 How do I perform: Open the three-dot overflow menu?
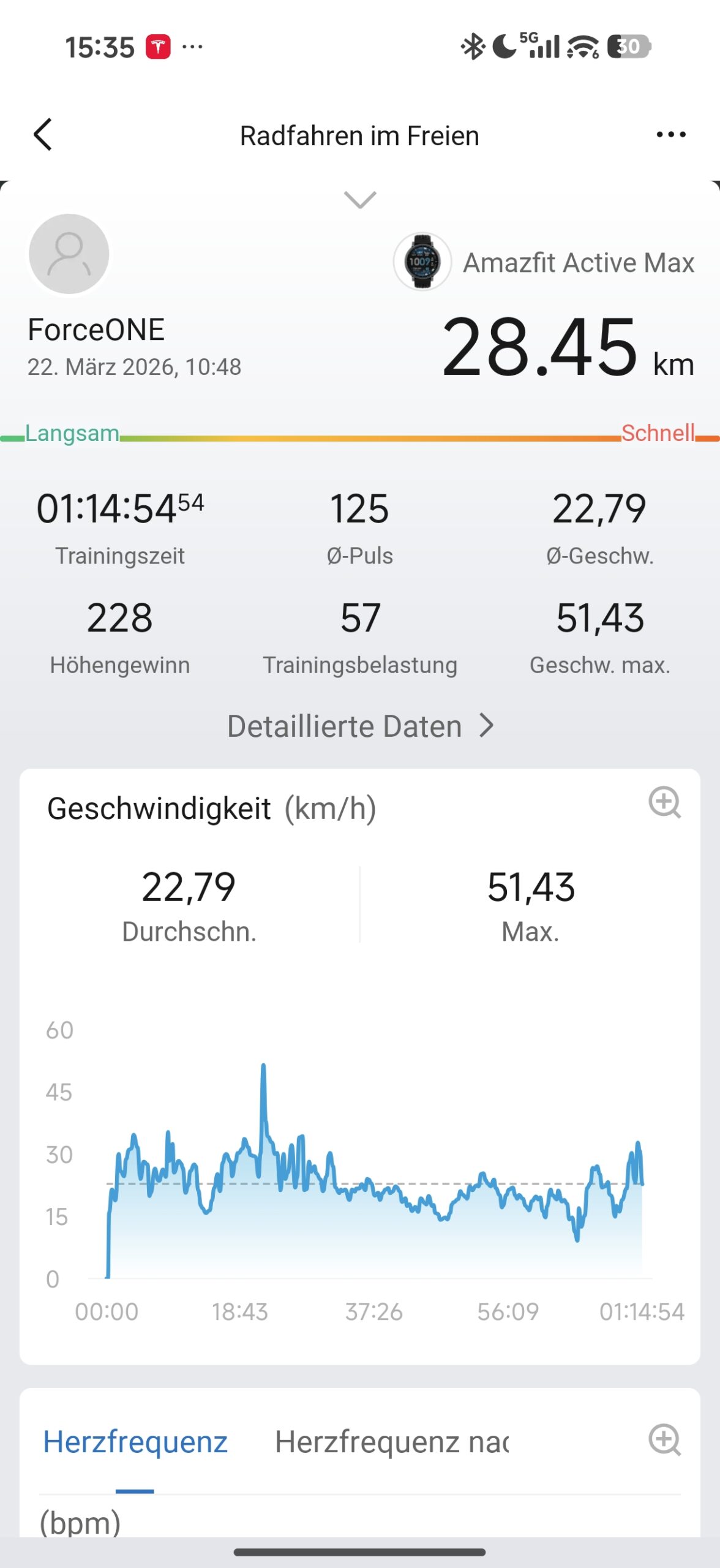point(670,135)
